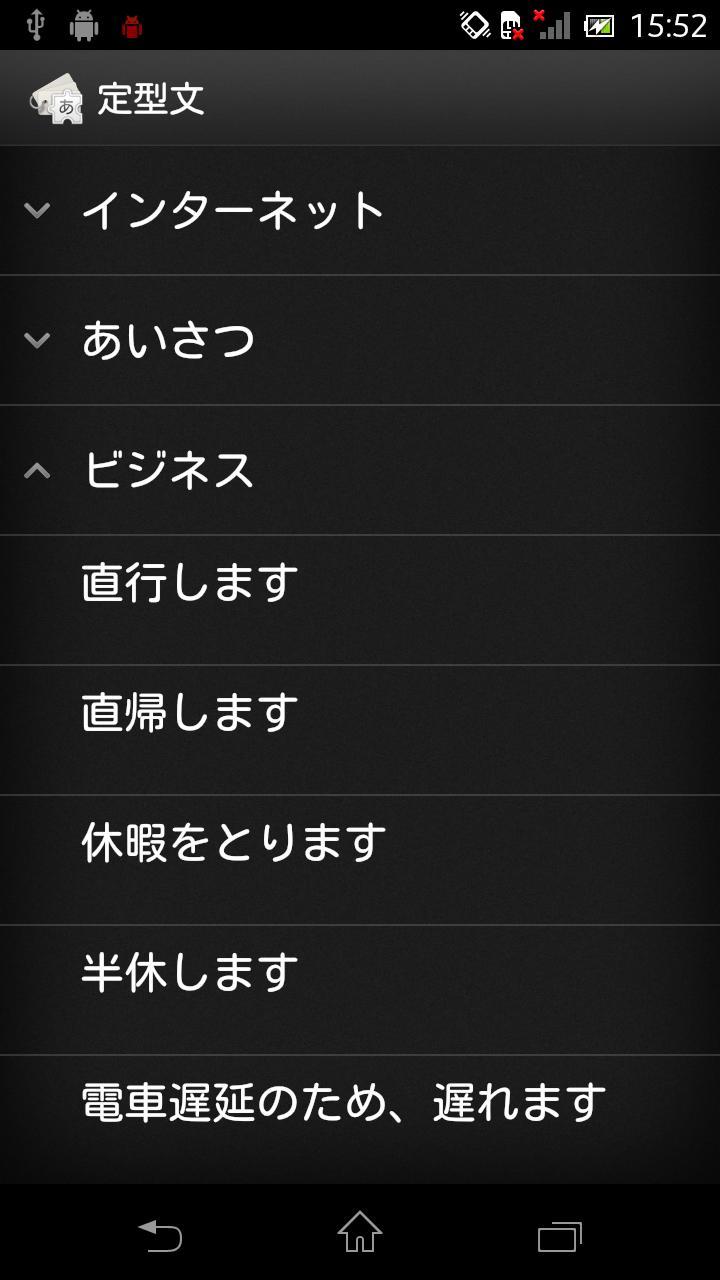Expand the あいさつ category
The image size is (720, 1280).
pos(360,338)
